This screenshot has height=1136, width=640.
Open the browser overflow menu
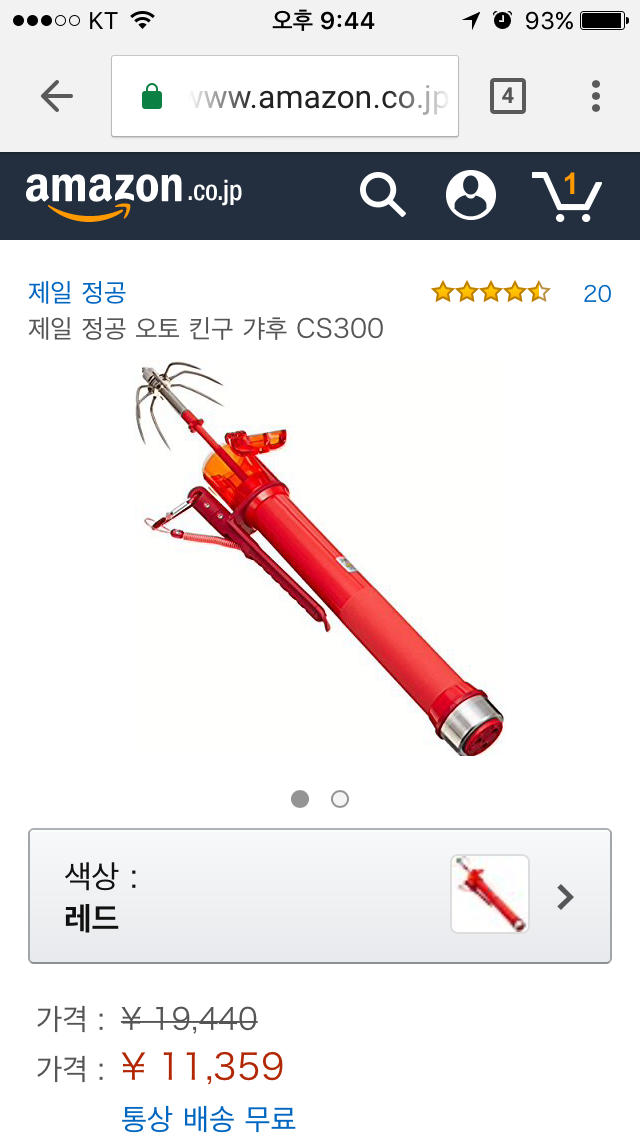596,96
